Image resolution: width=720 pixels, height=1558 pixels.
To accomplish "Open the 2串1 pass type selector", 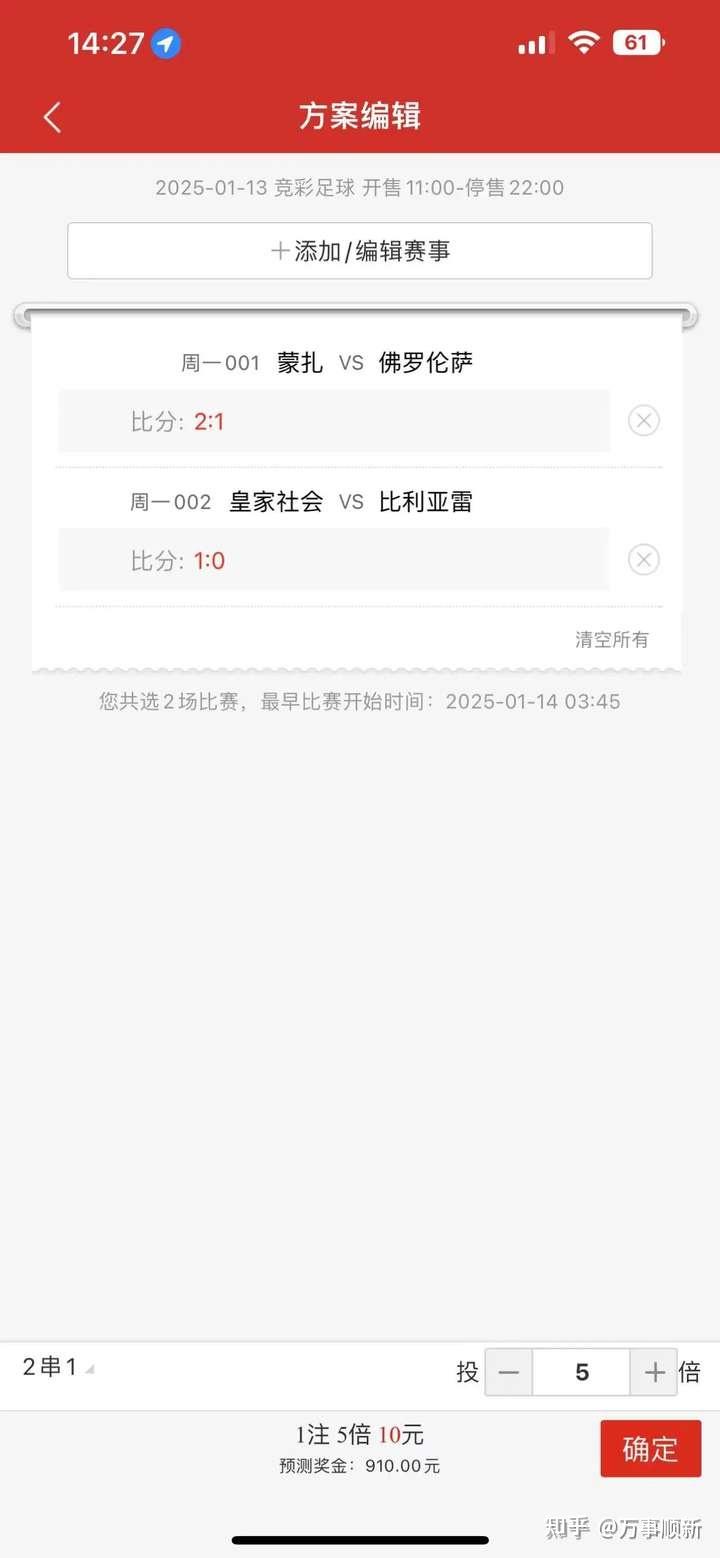I will pyautogui.click(x=52, y=1366).
